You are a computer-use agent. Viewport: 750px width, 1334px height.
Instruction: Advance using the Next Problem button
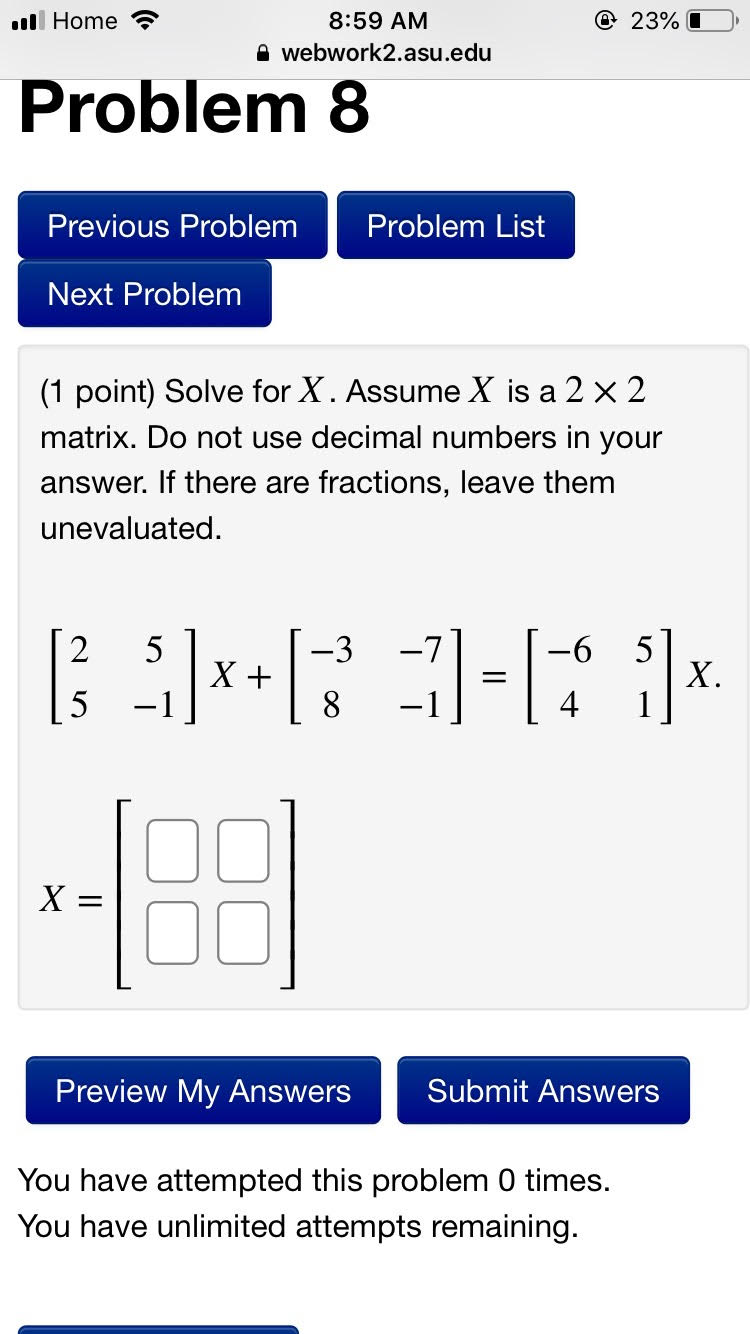click(x=144, y=293)
